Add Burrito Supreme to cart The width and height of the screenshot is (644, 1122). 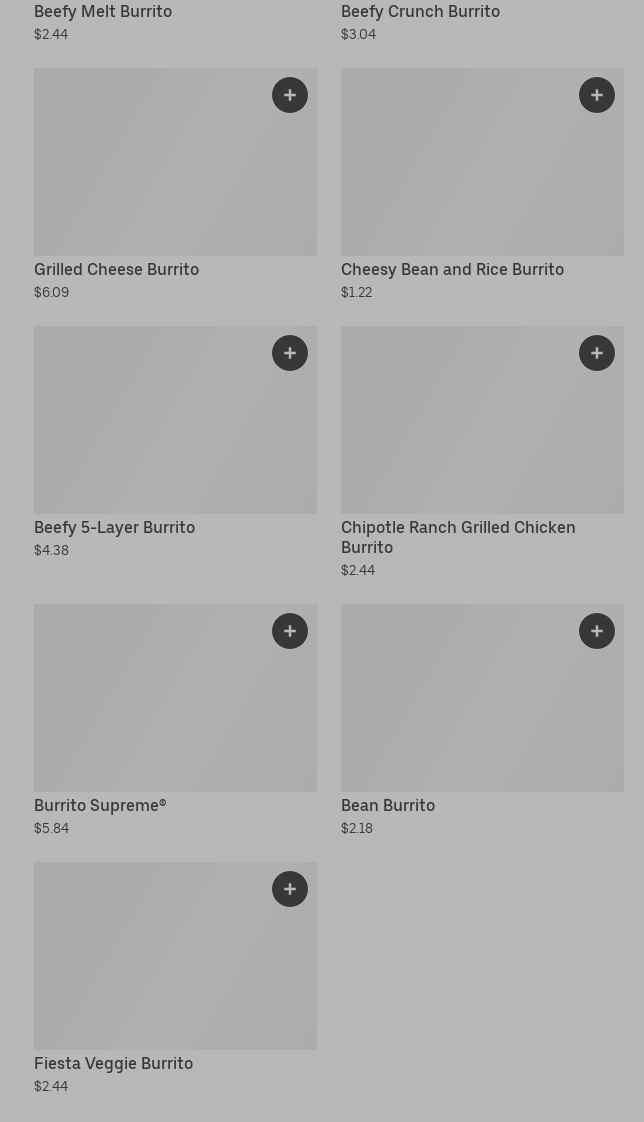click(x=290, y=631)
